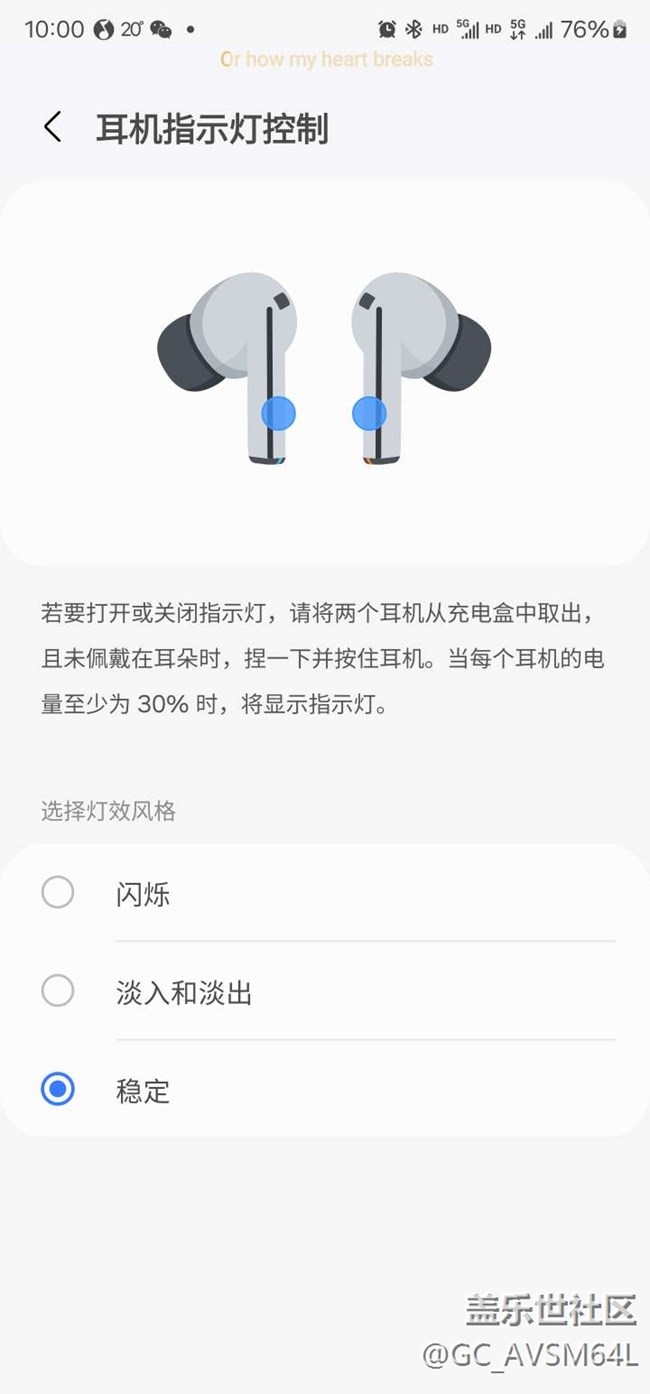This screenshot has height=1394, width=650.
Task: Select the 稳定 light style option
Action: (58, 1089)
